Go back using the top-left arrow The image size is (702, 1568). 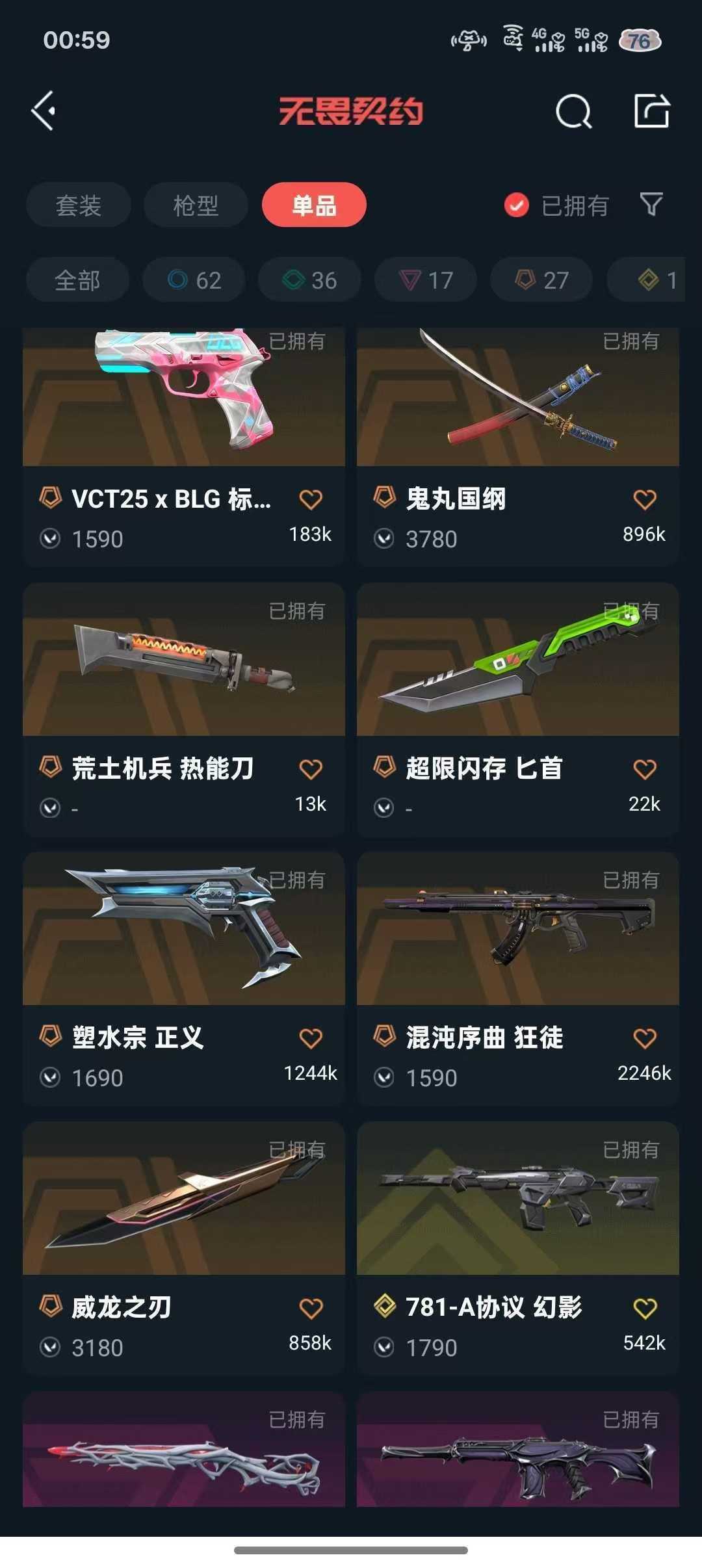44,111
